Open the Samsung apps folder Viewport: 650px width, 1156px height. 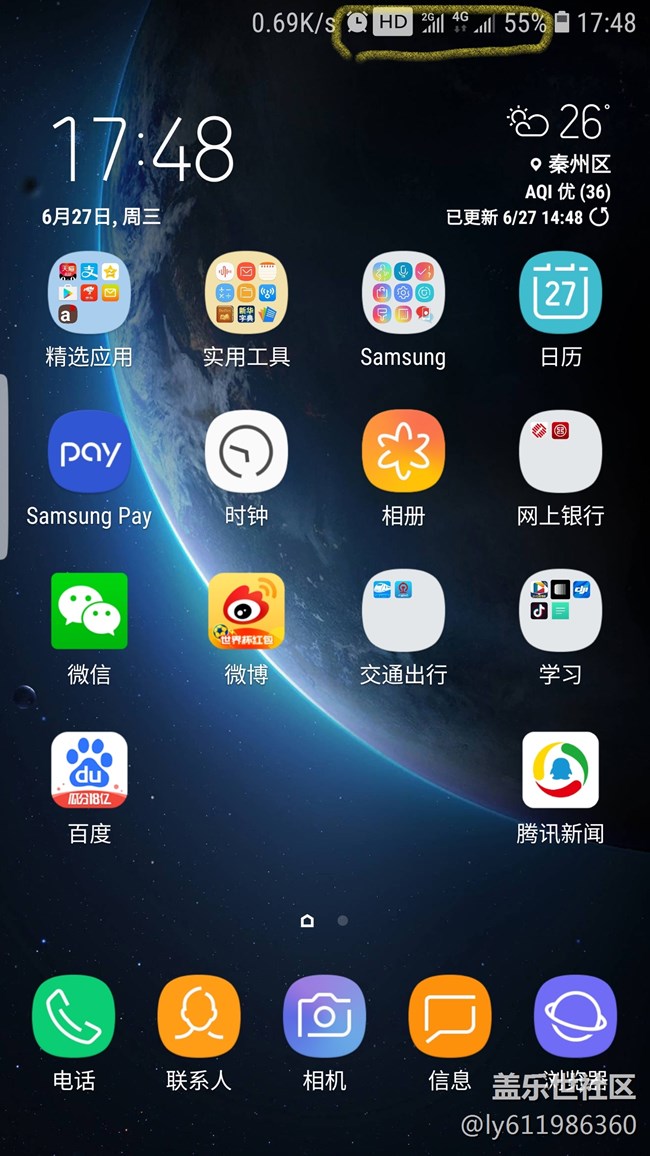[403, 292]
